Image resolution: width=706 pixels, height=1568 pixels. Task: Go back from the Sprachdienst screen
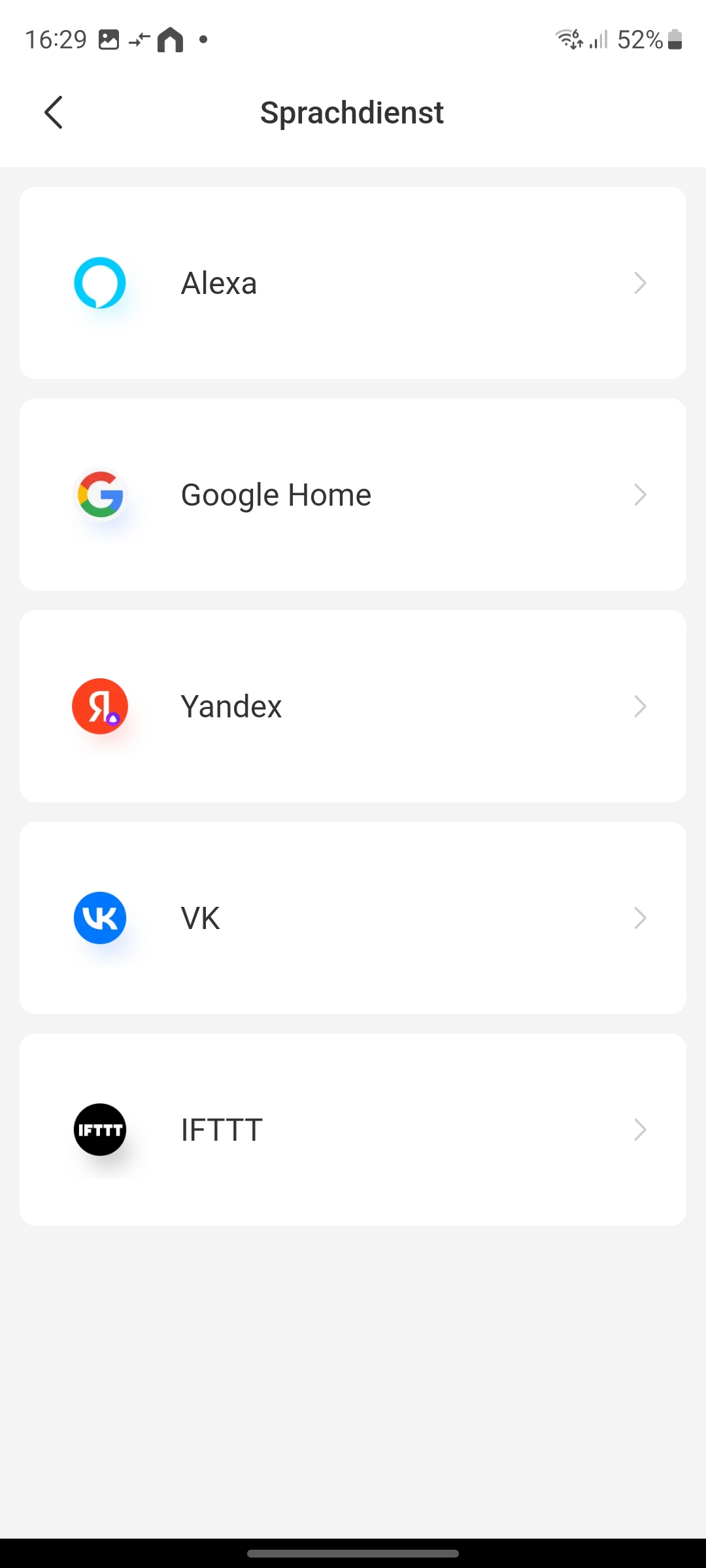coord(54,112)
